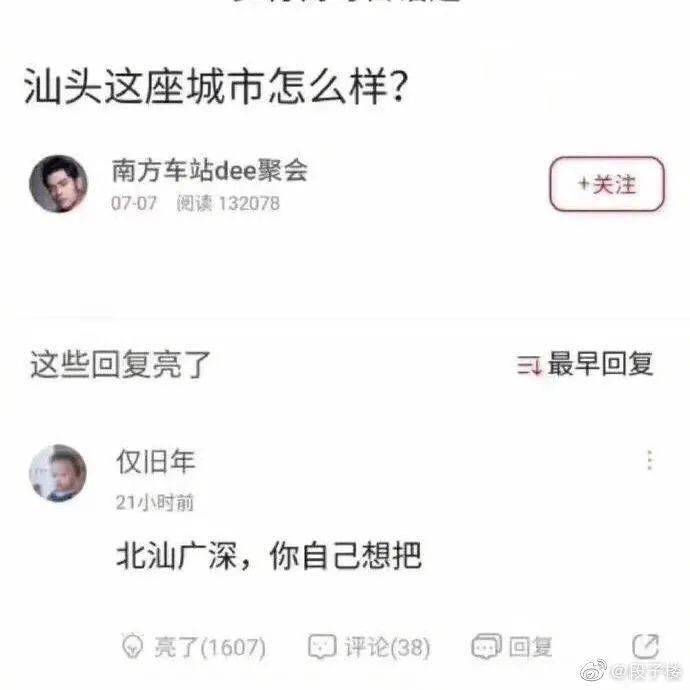Change sort order via 最早回复
Image resolution: width=690 pixels, height=690 pixels.
coord(585,365)
